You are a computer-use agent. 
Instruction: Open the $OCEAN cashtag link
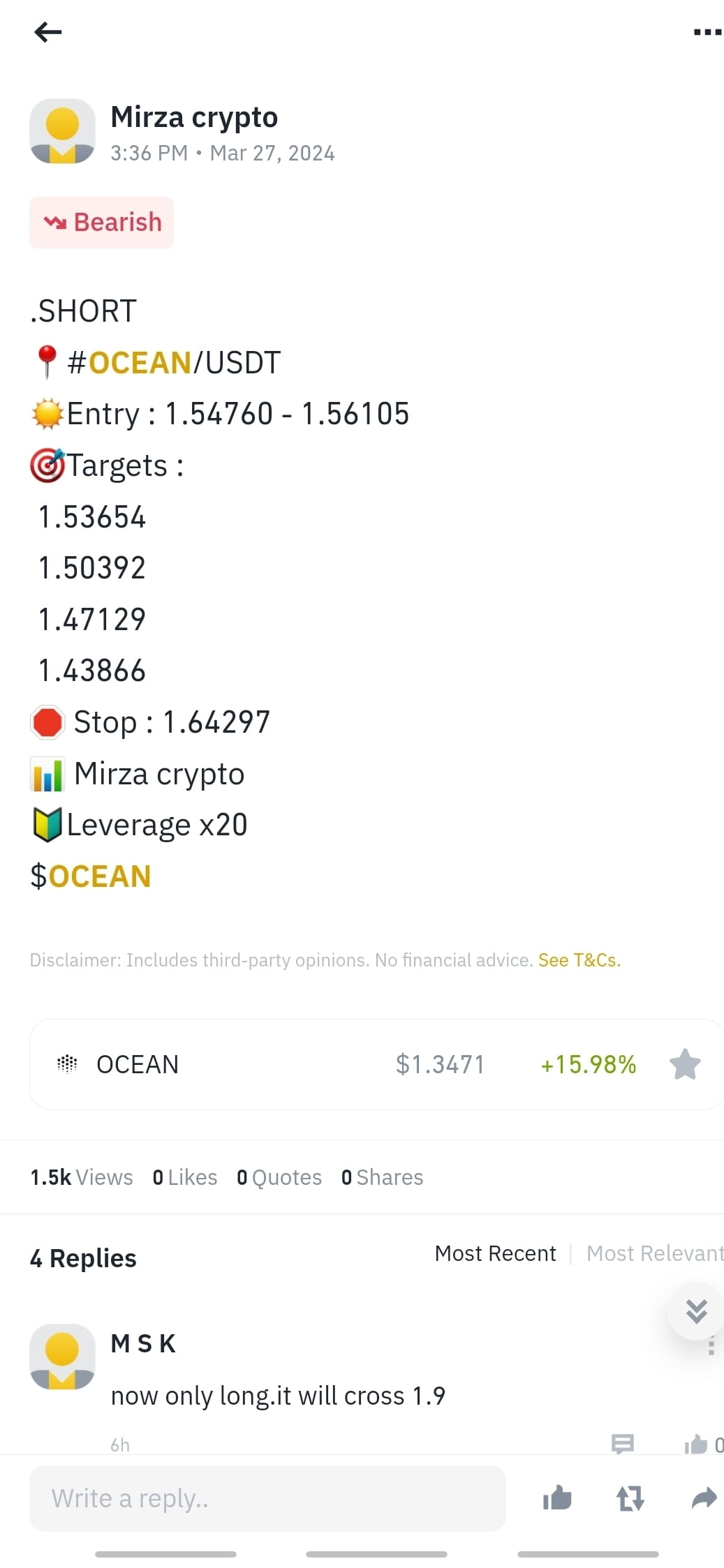click(x=91, y=876)
